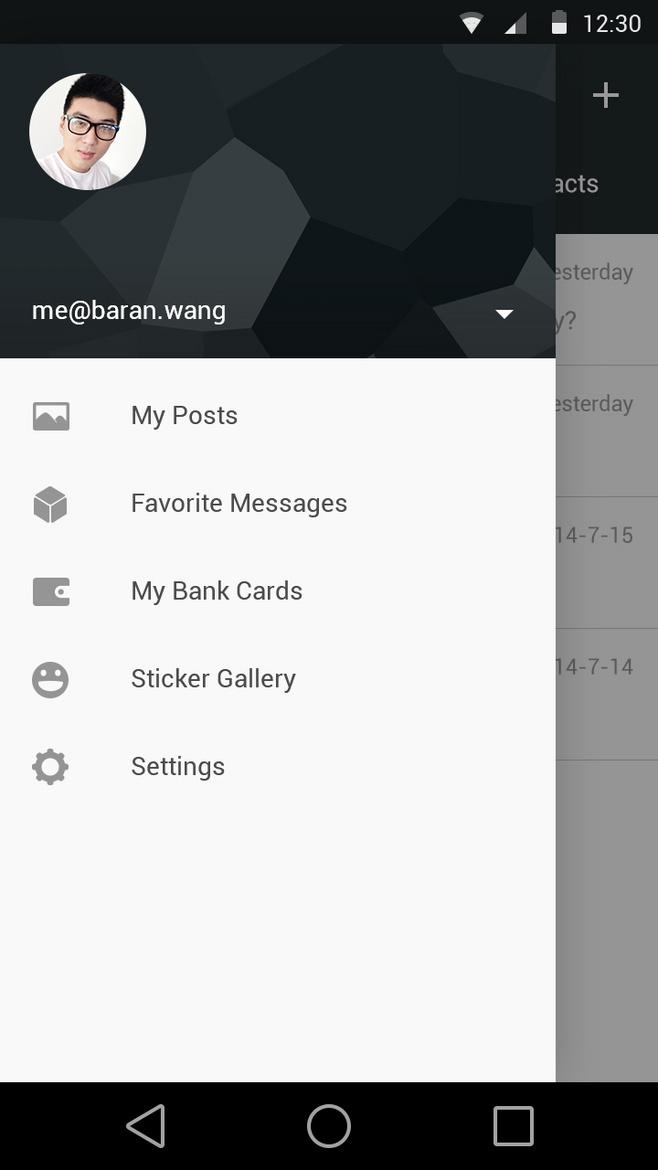Go to My Bank Cards
The image size is (658, 1170).
tap(216, 591)
